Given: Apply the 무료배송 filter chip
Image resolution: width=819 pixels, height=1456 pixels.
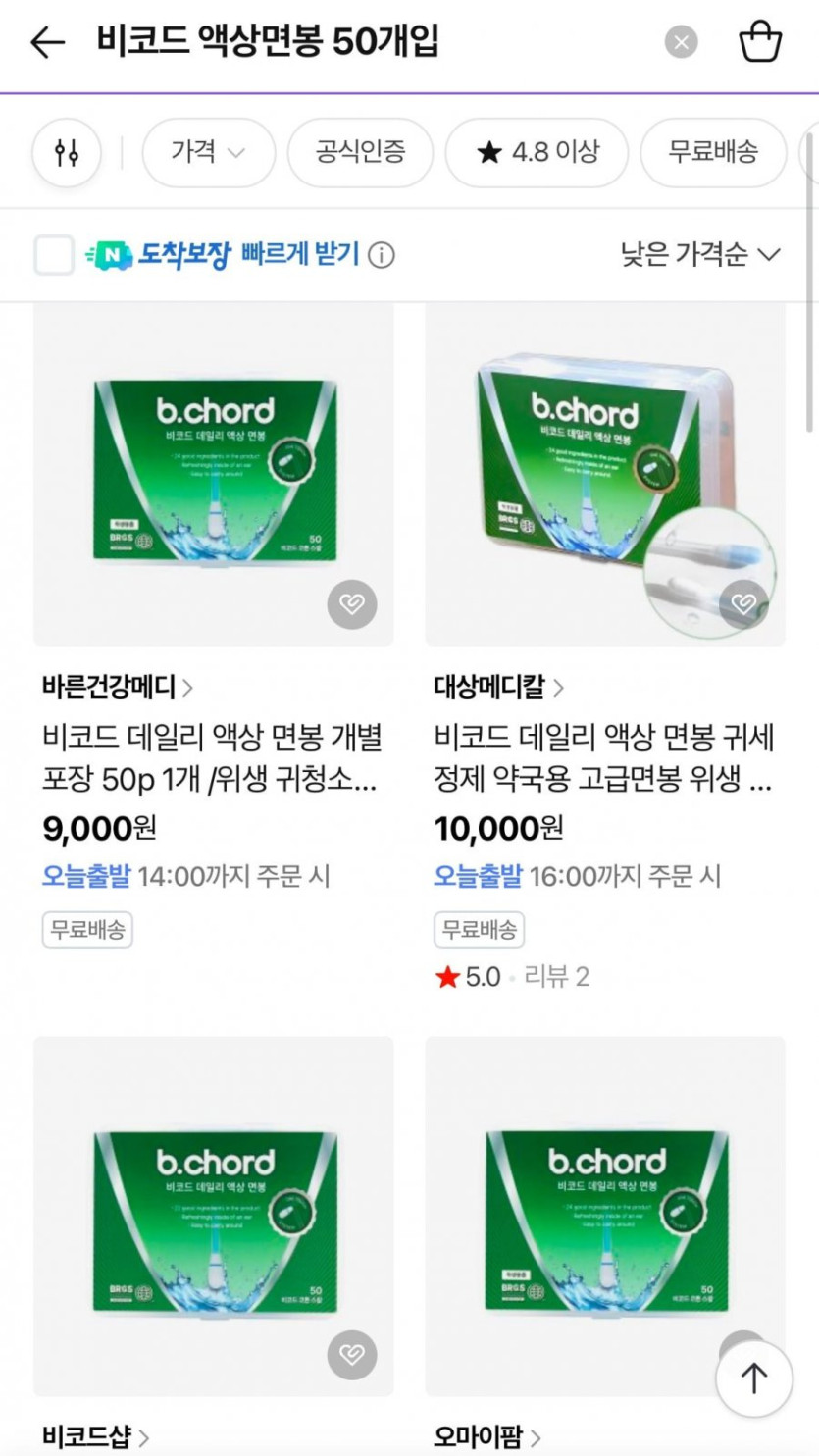Looking at the screenshot, I should coord(713,153).
